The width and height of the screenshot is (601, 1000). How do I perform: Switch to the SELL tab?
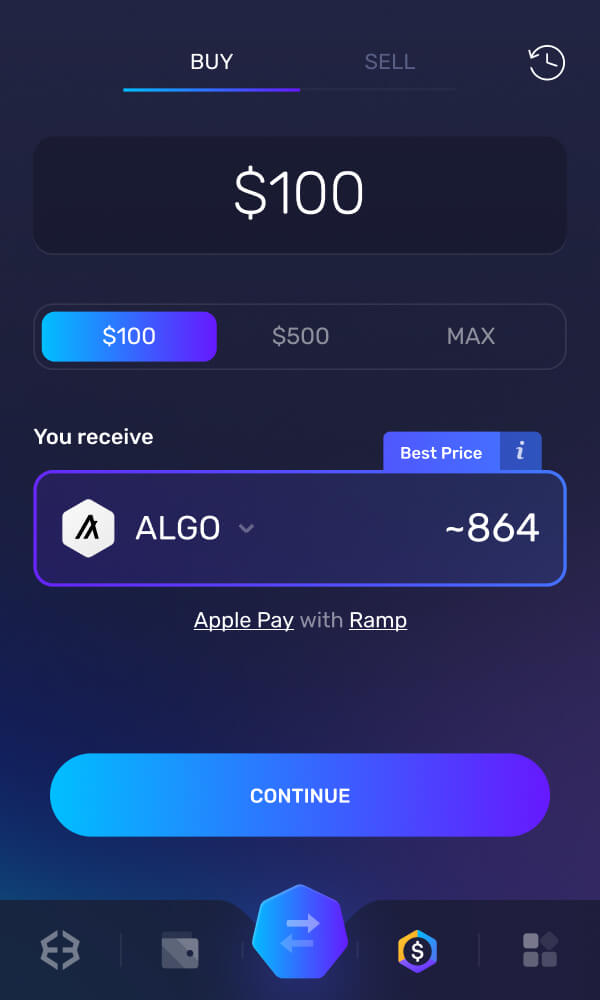(389, 62)
